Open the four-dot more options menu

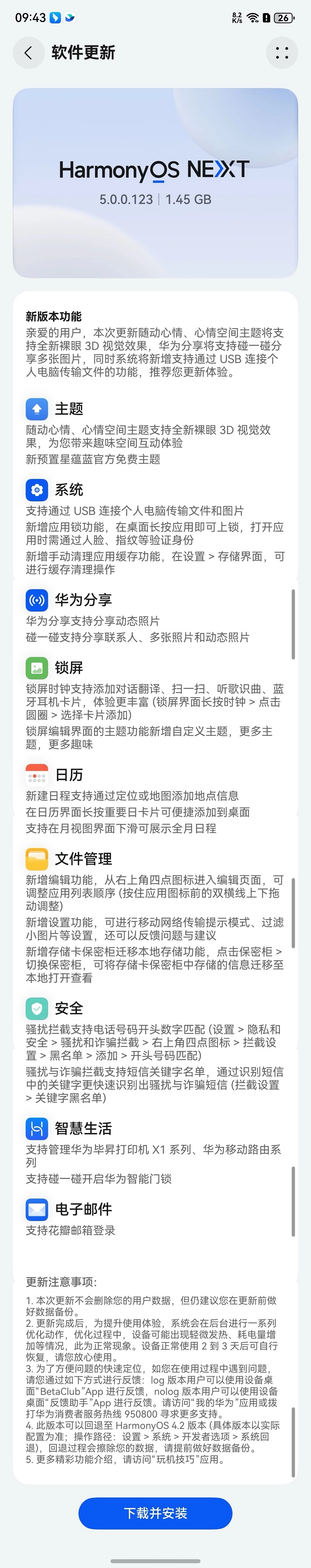[x=282, y=53]
